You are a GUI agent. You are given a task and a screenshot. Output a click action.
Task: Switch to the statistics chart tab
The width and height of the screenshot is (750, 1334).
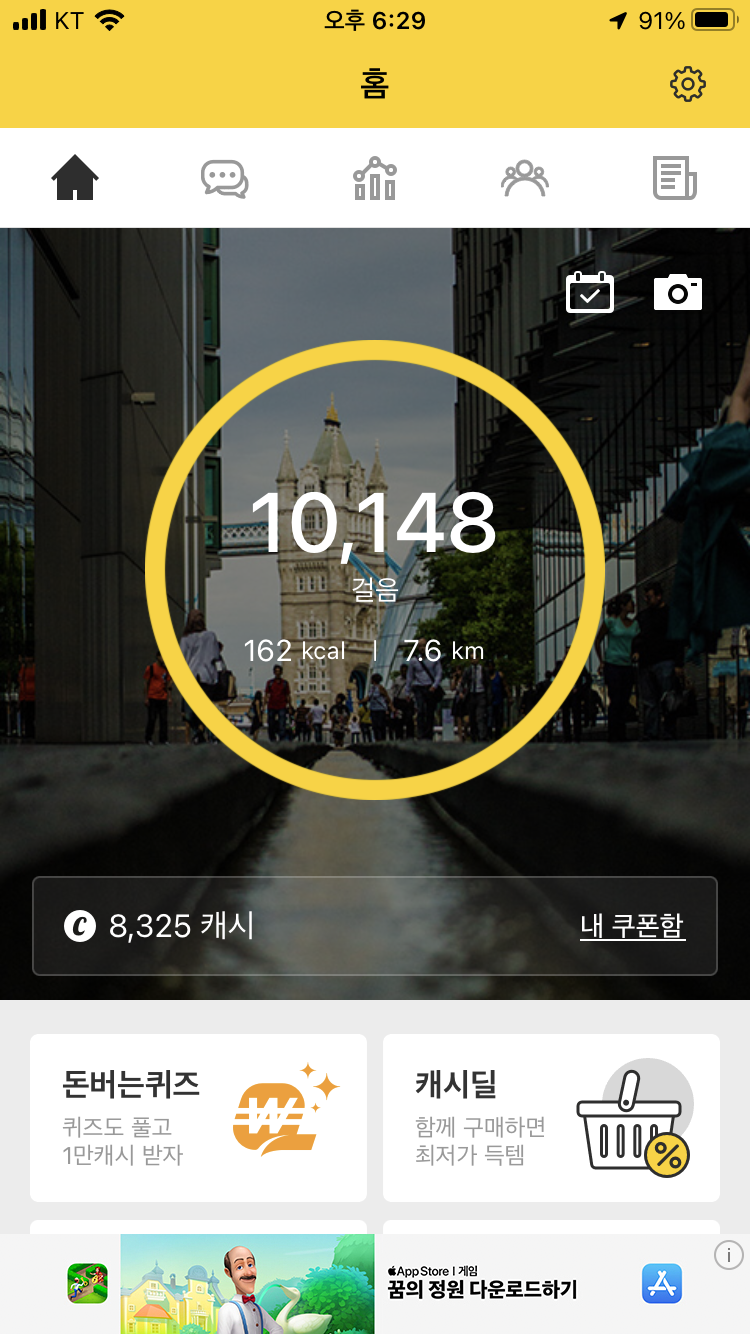375,179
